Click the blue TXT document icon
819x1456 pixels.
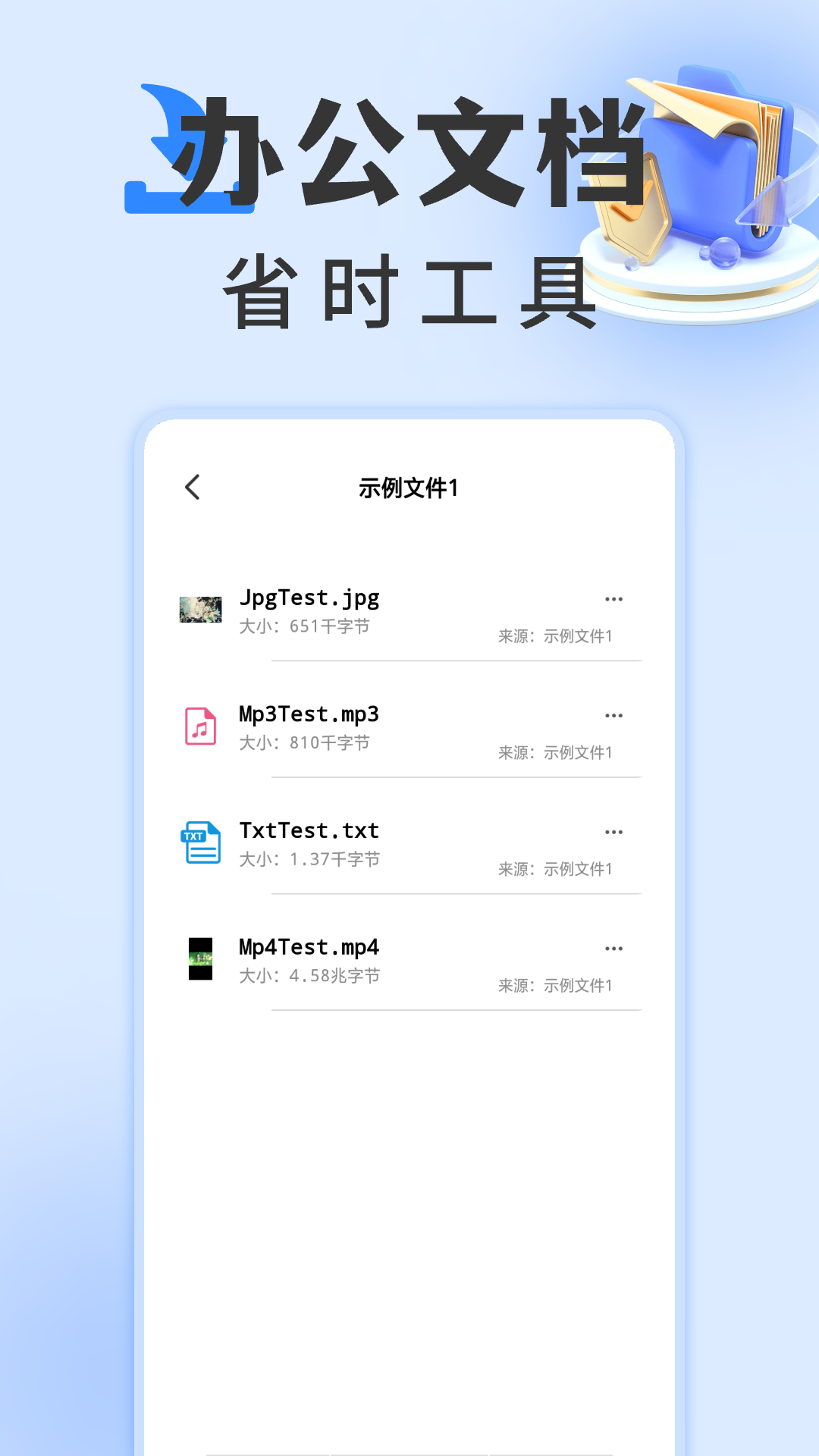200,843
